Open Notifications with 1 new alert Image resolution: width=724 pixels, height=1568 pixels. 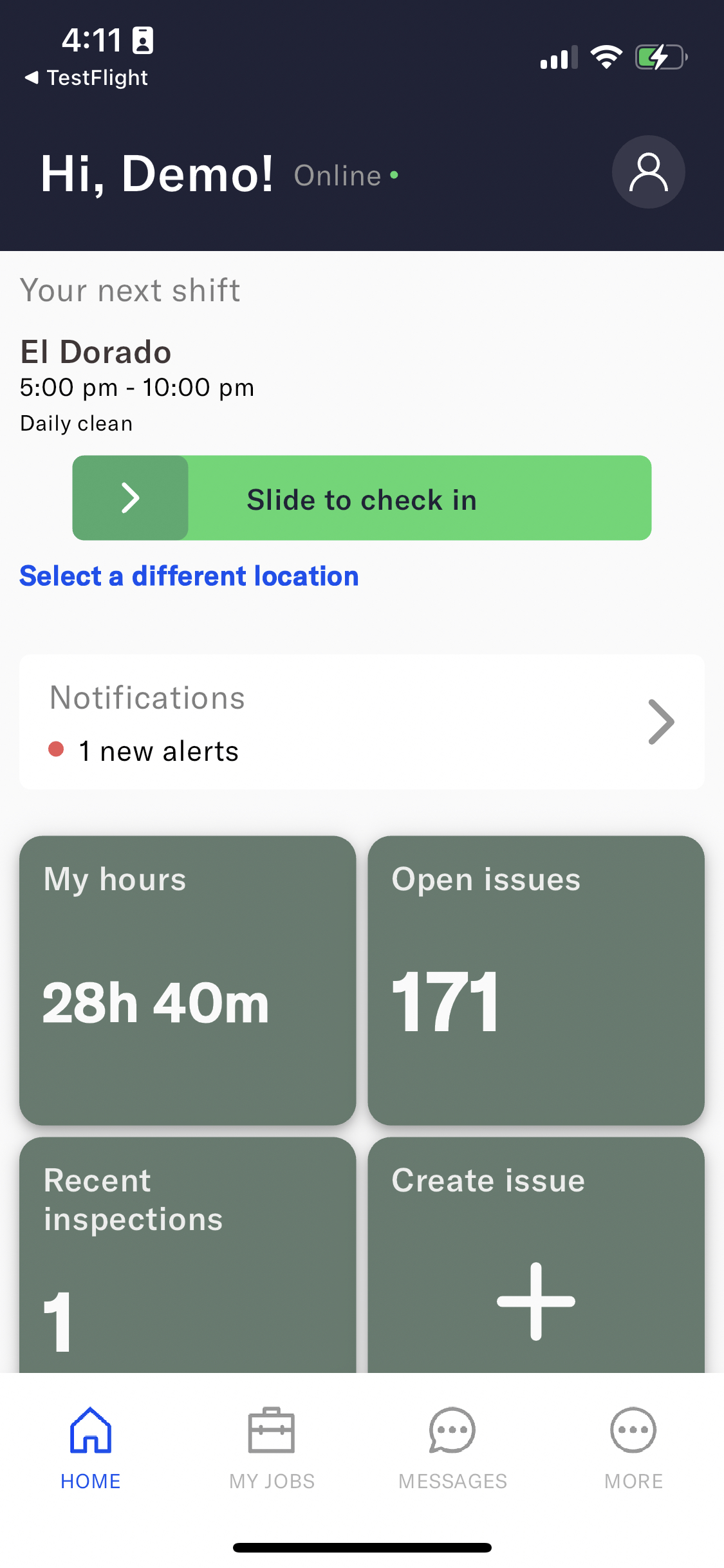coord(362,722)
